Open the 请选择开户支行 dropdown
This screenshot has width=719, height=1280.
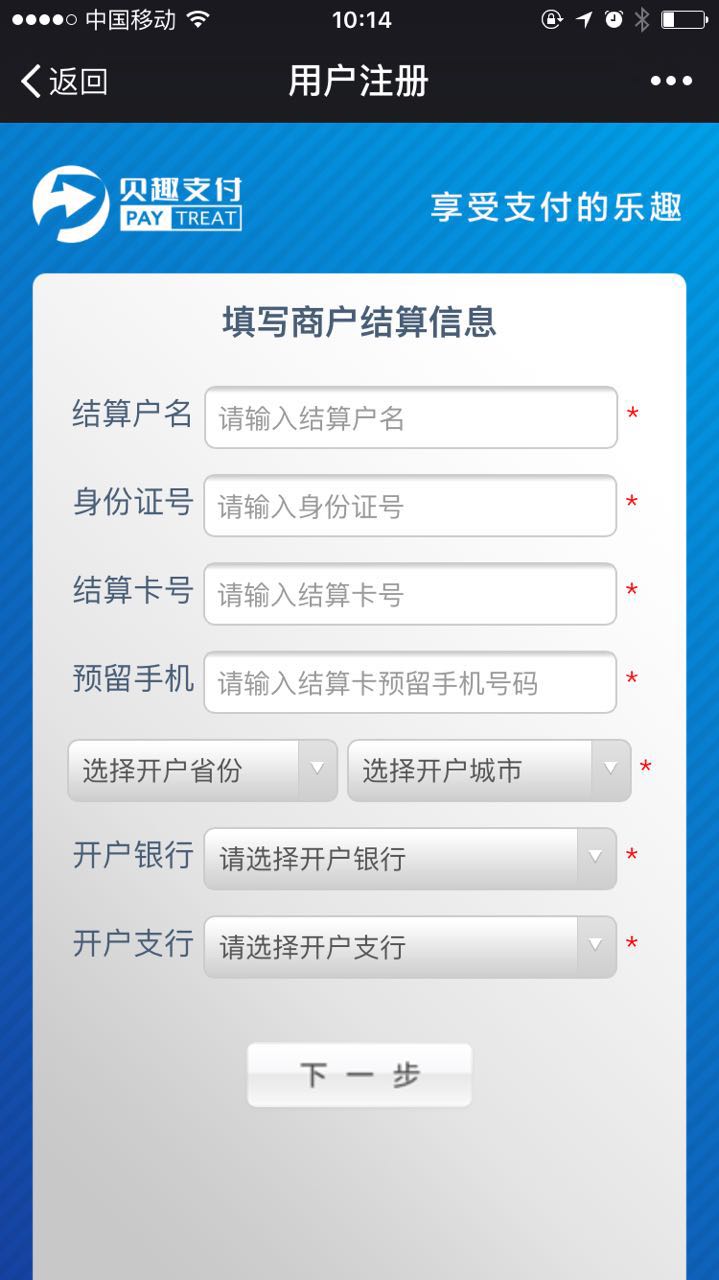coord(410,946)
